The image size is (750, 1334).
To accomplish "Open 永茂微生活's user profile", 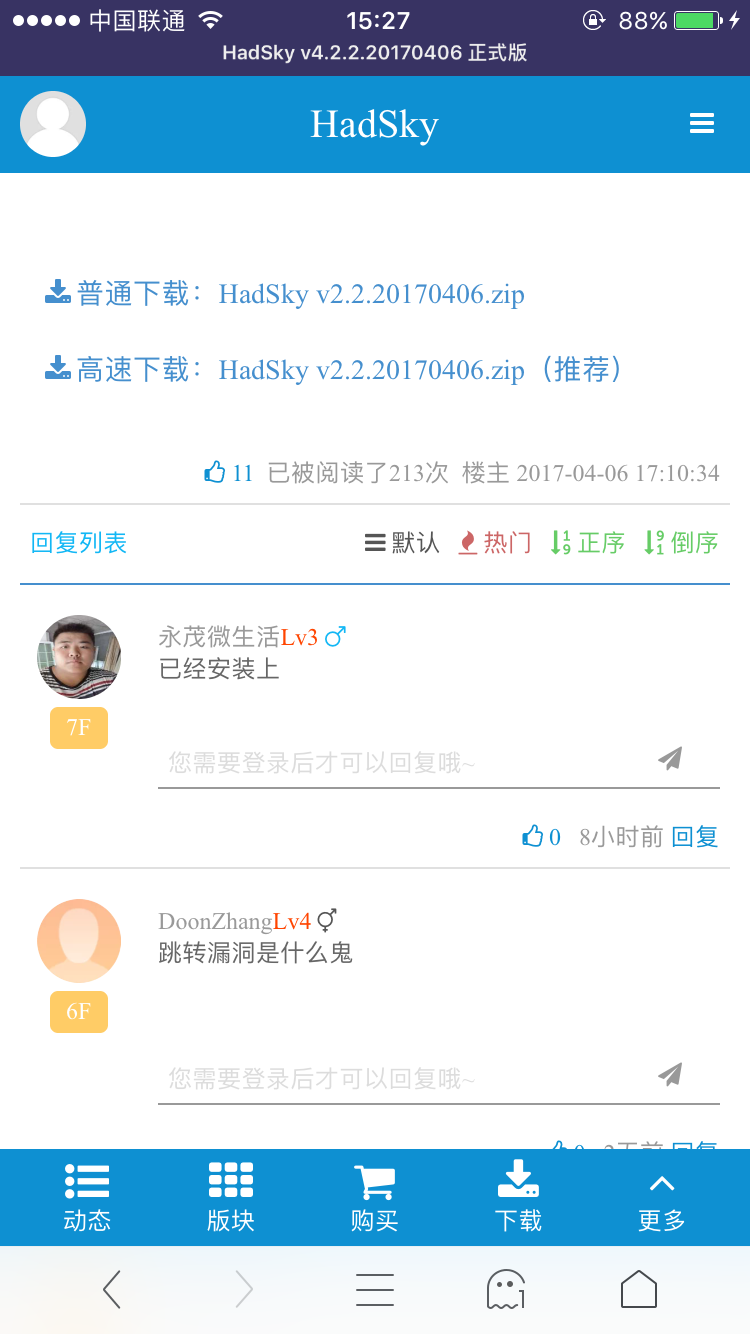I will point(218,637).
